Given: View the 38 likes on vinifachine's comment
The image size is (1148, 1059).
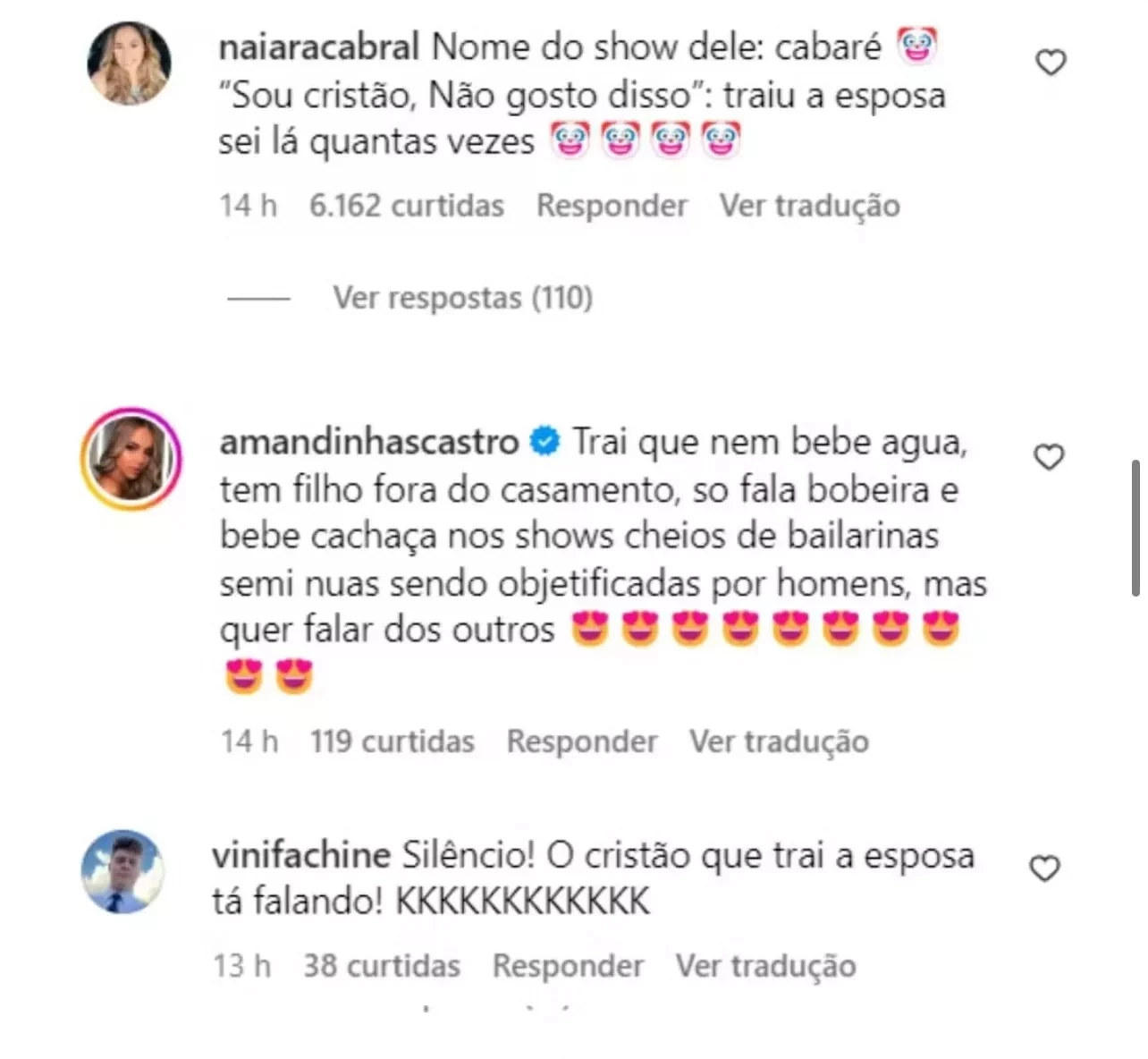Looking at the screenshot, I should point(381,966).
